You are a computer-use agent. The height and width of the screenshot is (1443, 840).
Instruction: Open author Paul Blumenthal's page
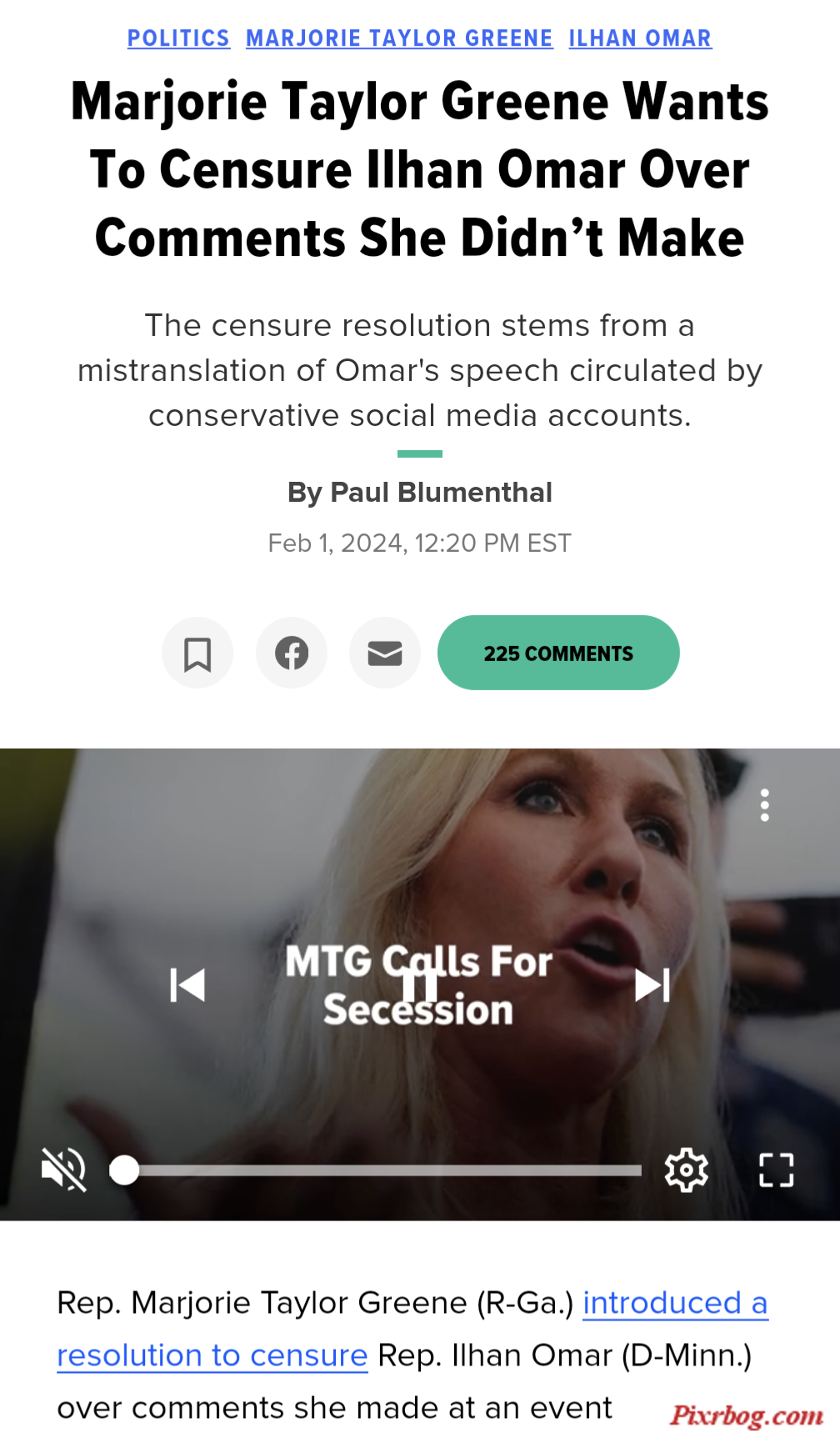pos(441,493)
